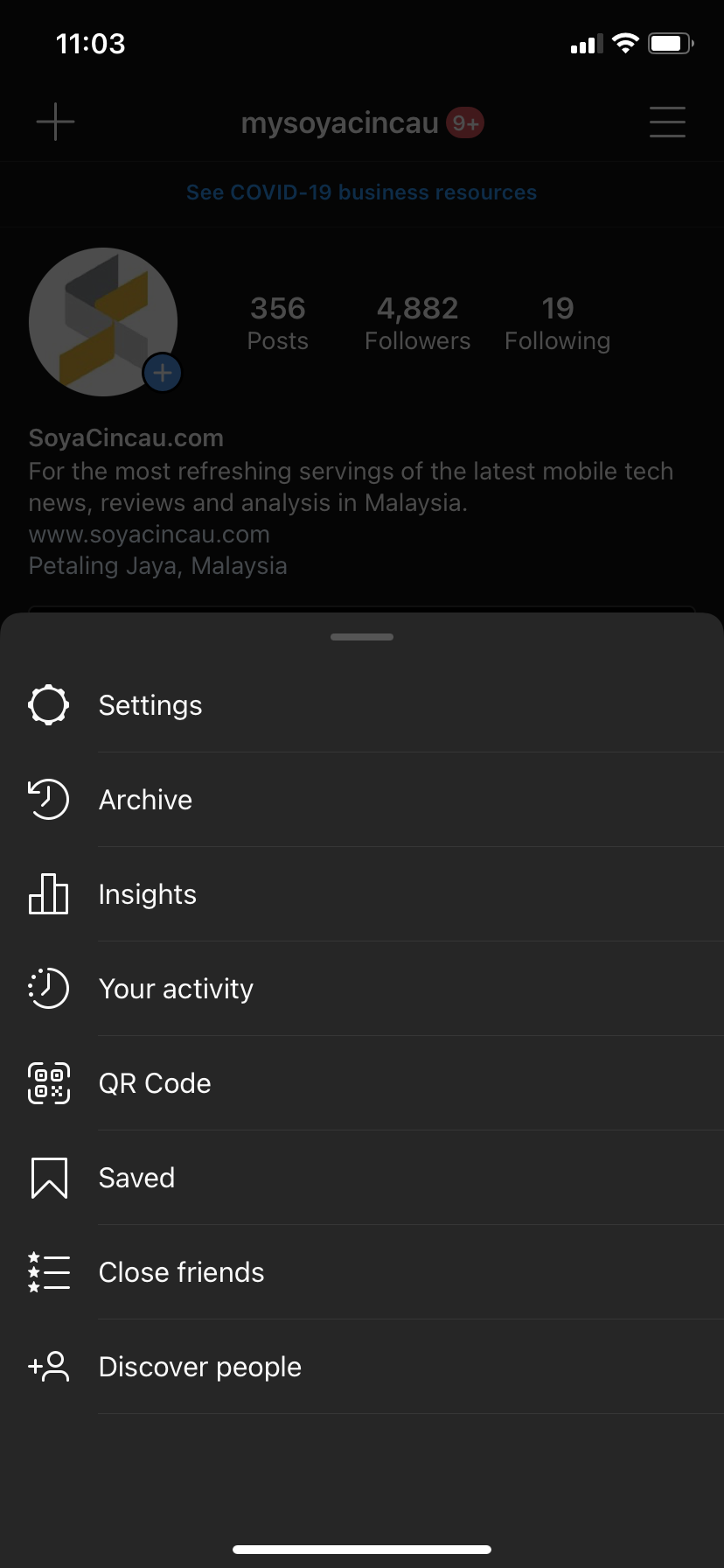Viewport: 724px width, 1568px height.
Task: Open Settings from the menu
Action: [x=150, y=705]
